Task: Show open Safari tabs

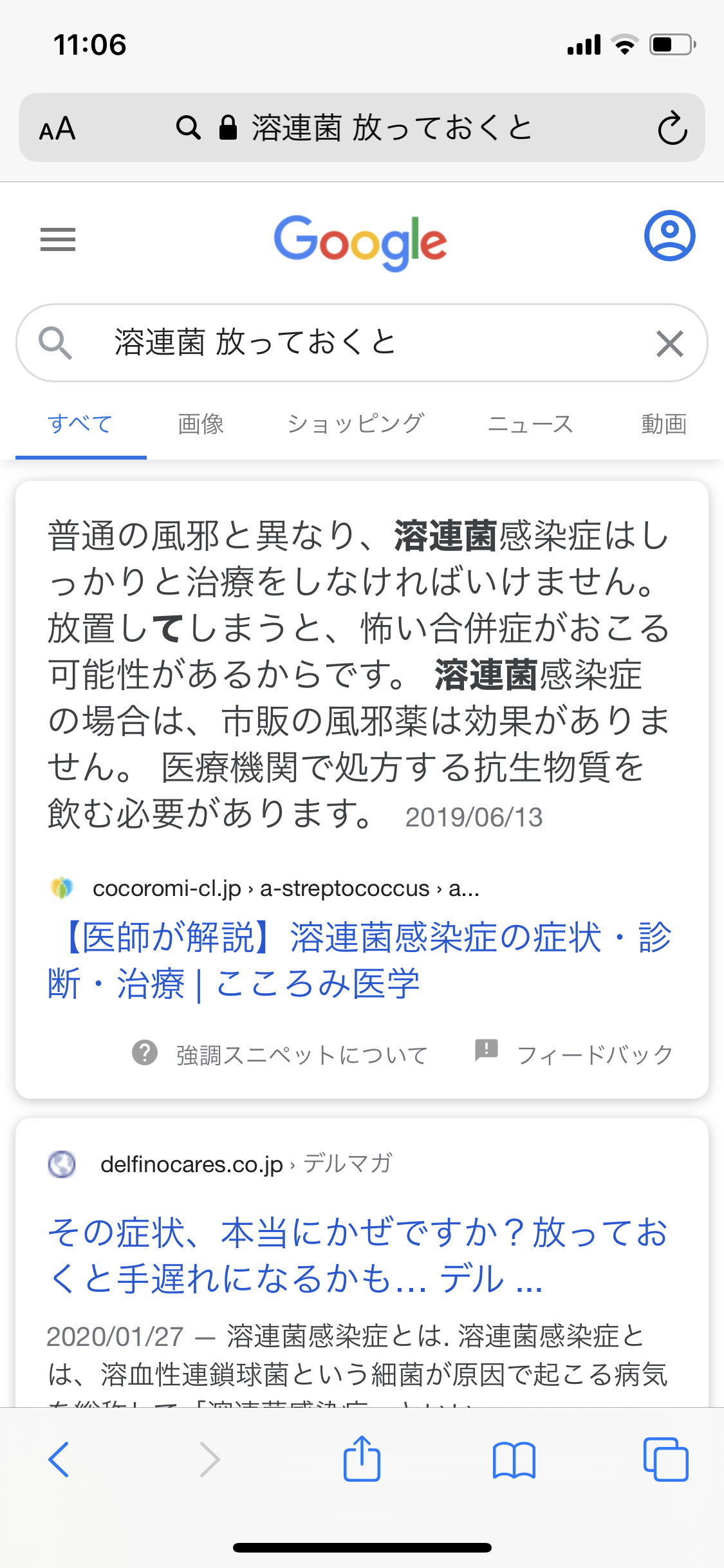Action: 665,1459
